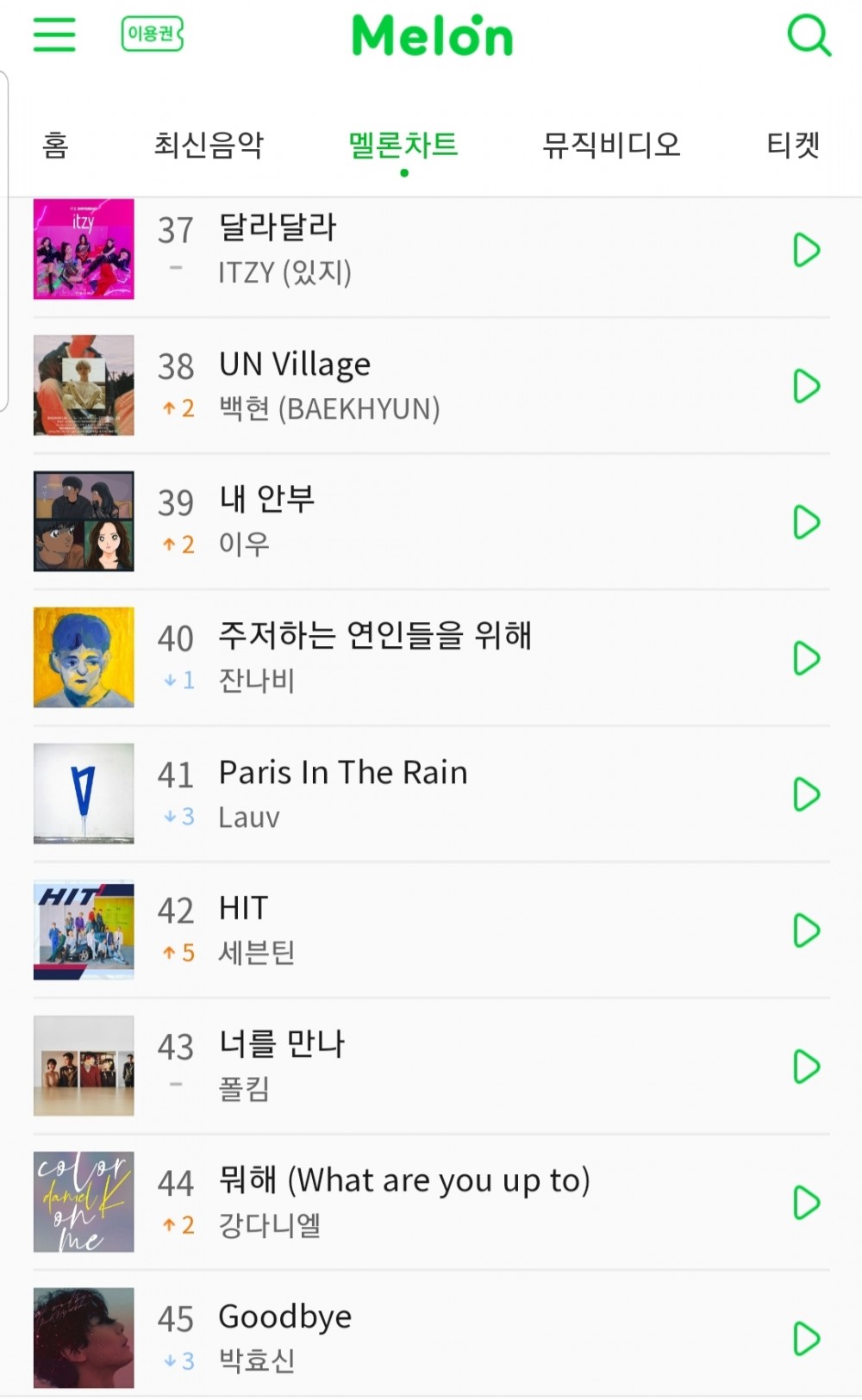Image resolution: width=862 pixels, height=1400 pixels.
Task: Play 뭐해 by 강다니엘
Action: [806, 1203]
